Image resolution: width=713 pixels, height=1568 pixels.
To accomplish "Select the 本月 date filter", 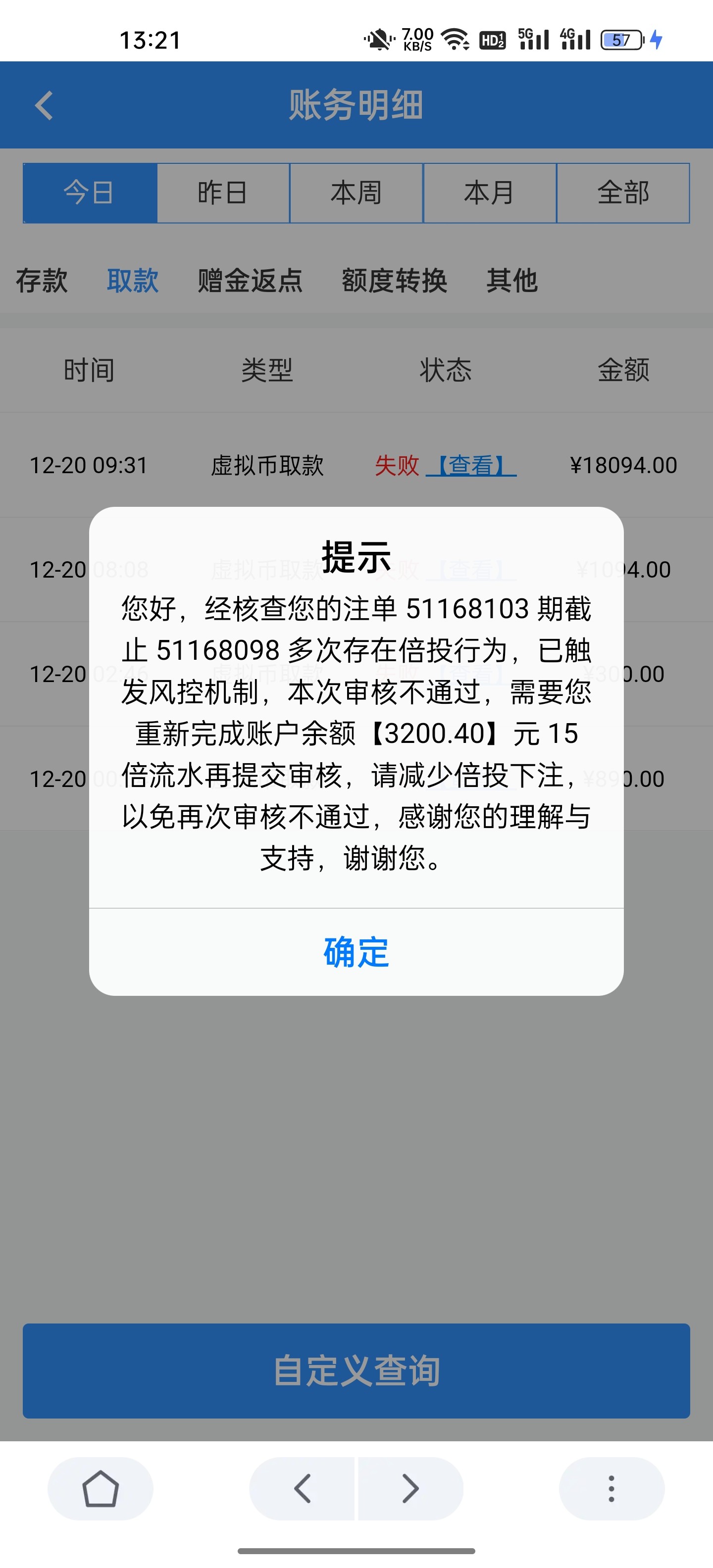I will tap(490, 193).
